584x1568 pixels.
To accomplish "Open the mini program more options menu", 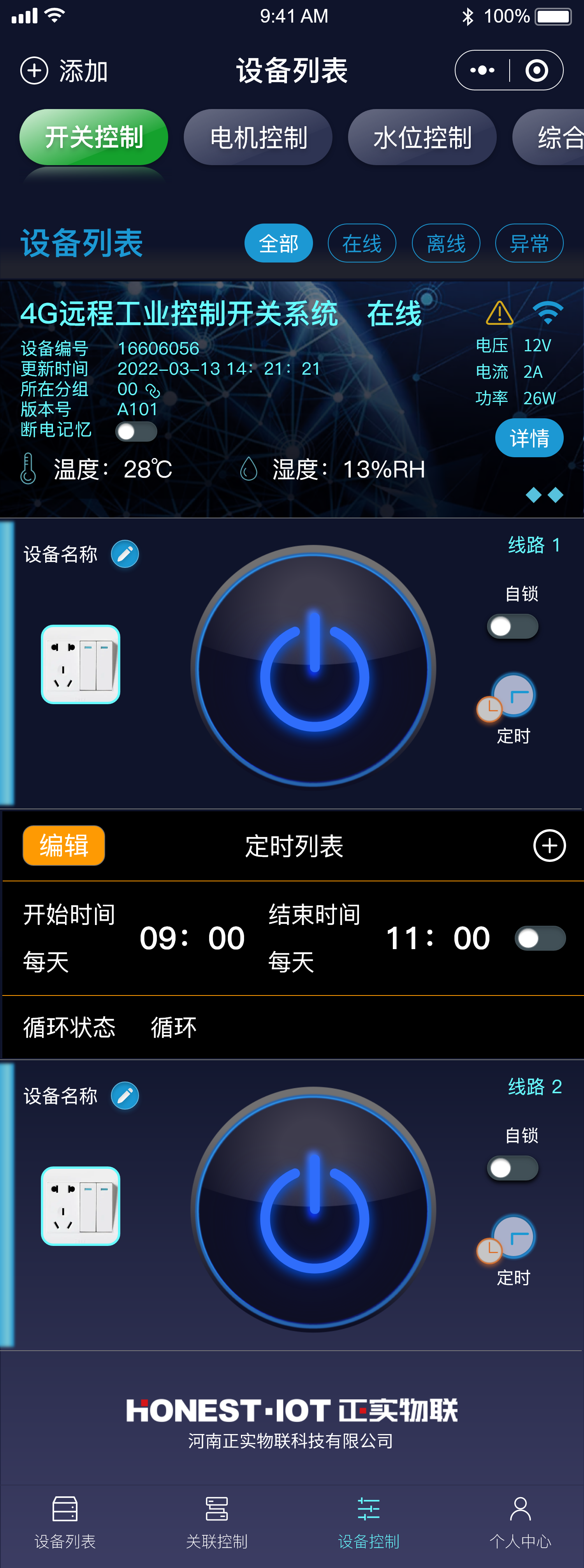I will point(482,70).
